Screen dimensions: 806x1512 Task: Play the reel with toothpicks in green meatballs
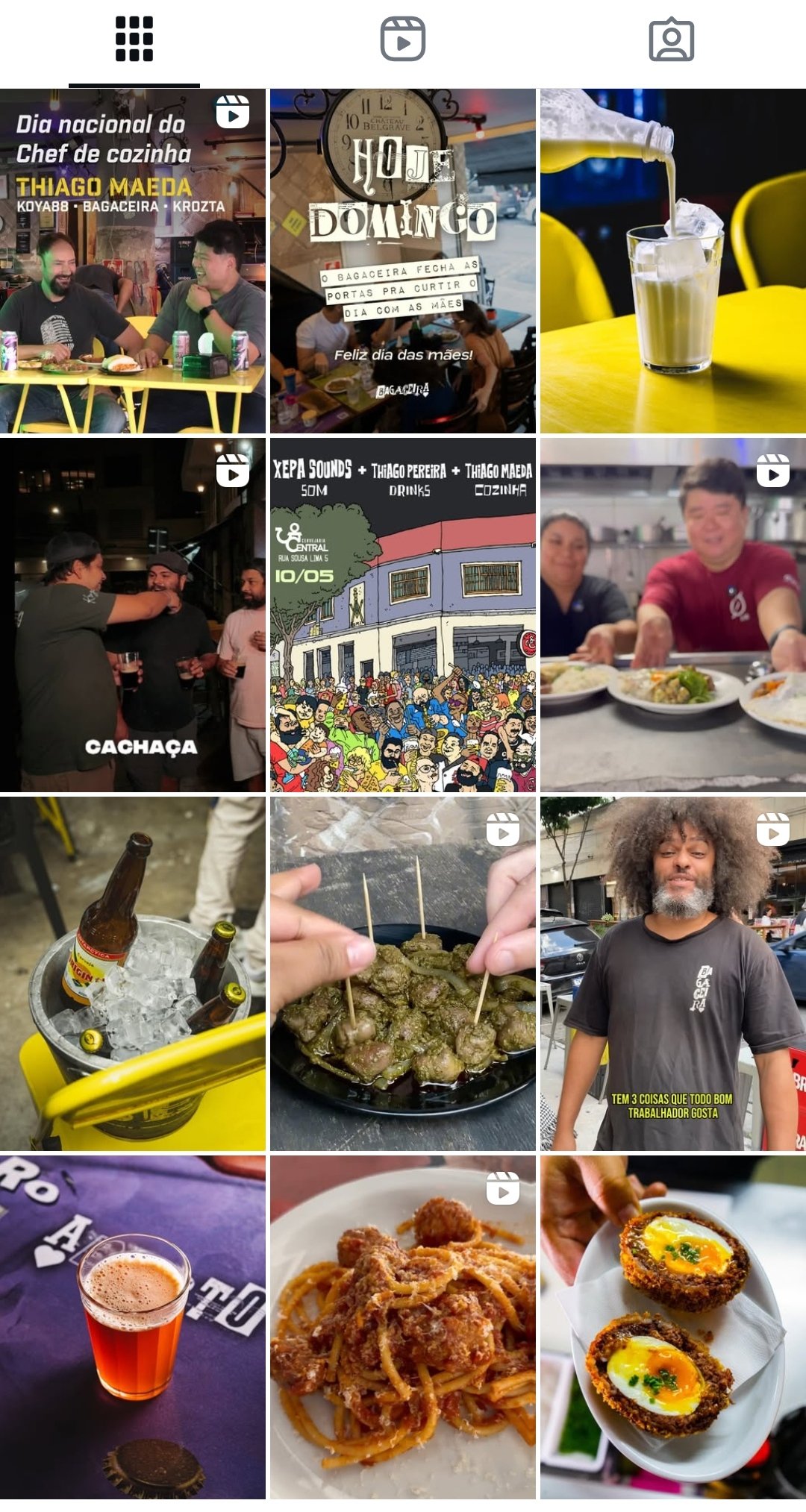point(403,973)
